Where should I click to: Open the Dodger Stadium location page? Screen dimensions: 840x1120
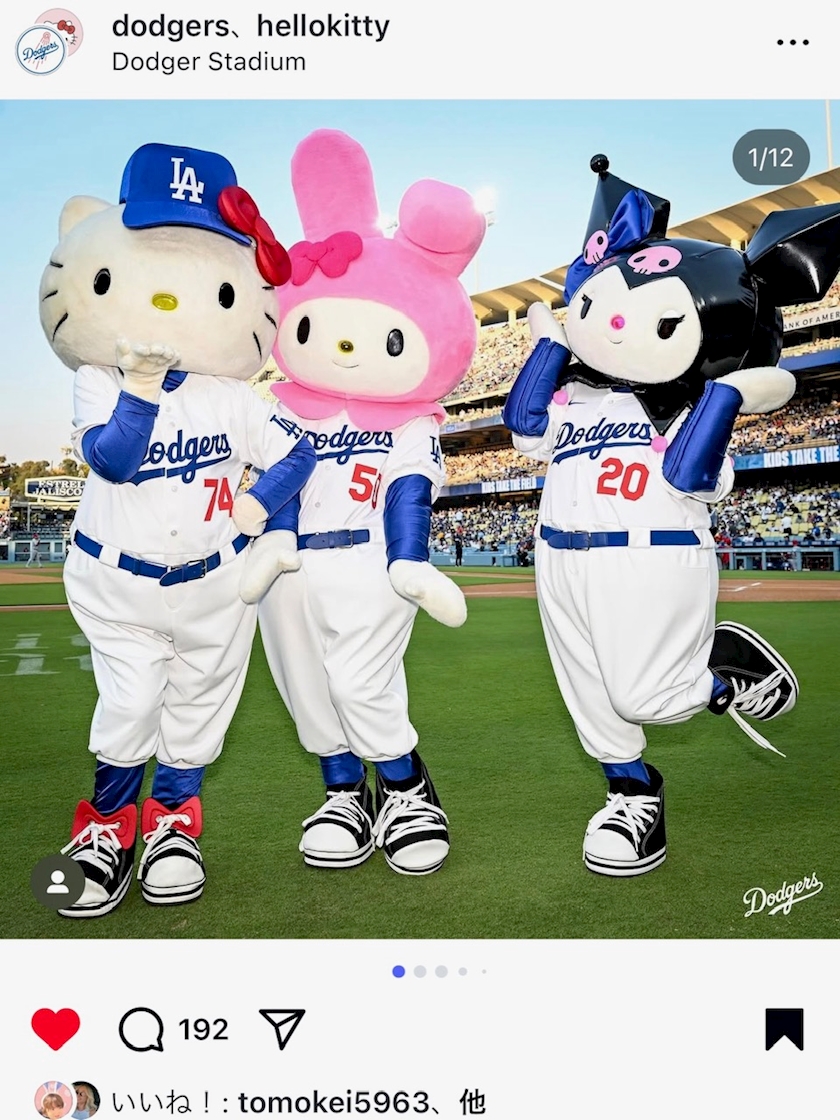point(209,62)
